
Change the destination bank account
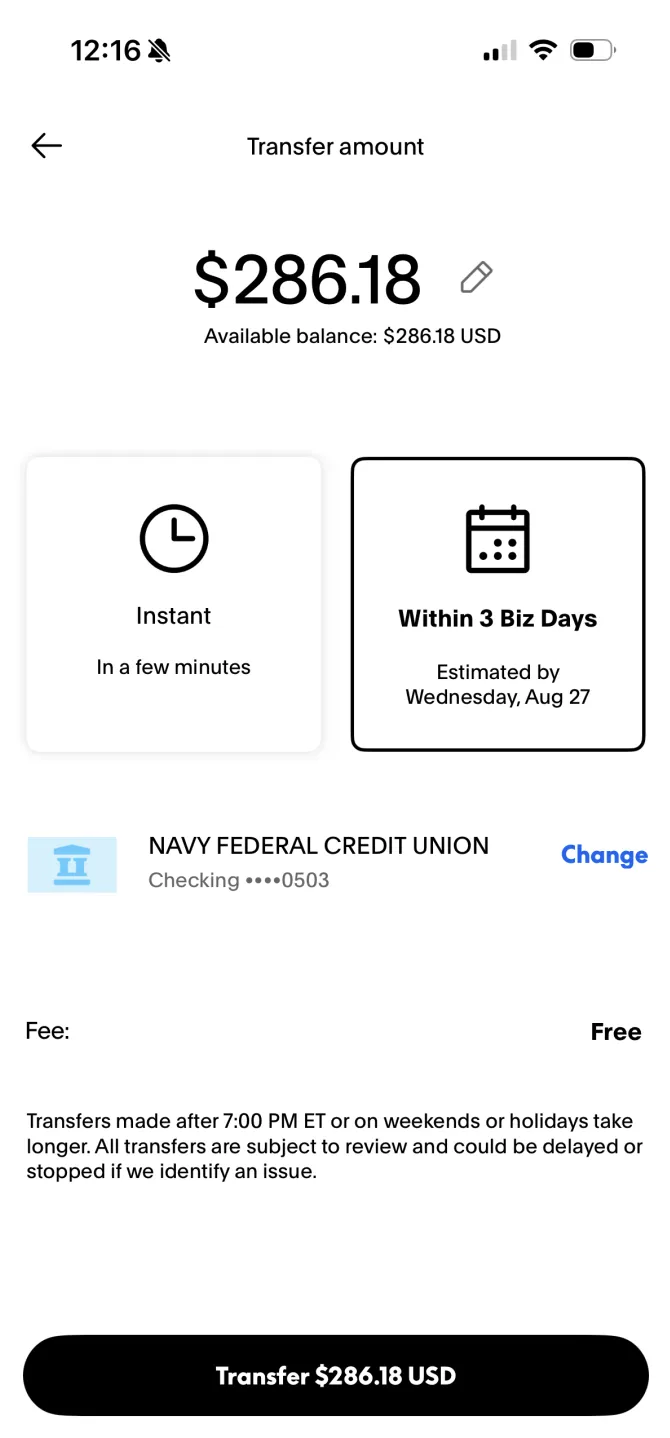click(604, 855)
